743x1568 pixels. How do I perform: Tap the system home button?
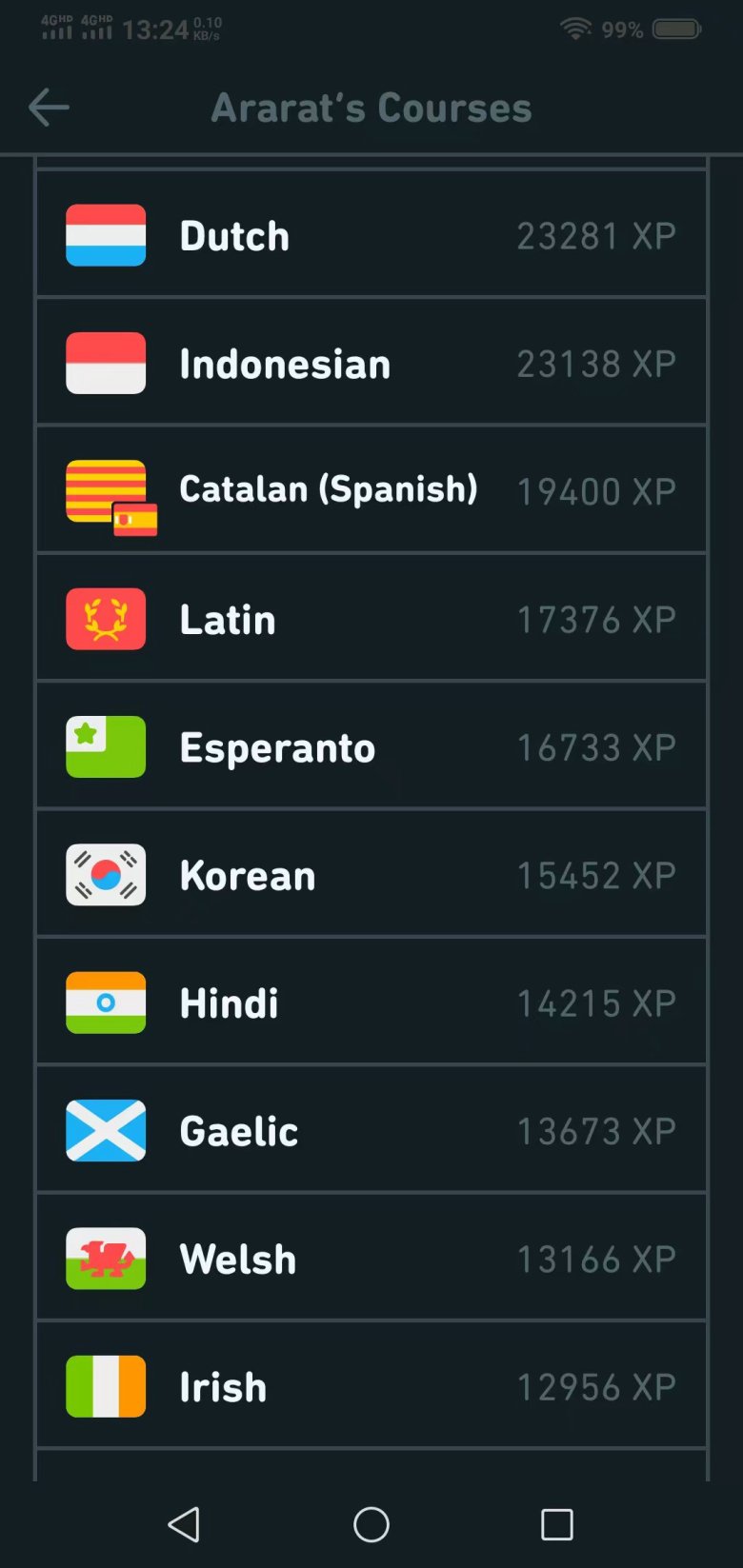click(371, 1524)
